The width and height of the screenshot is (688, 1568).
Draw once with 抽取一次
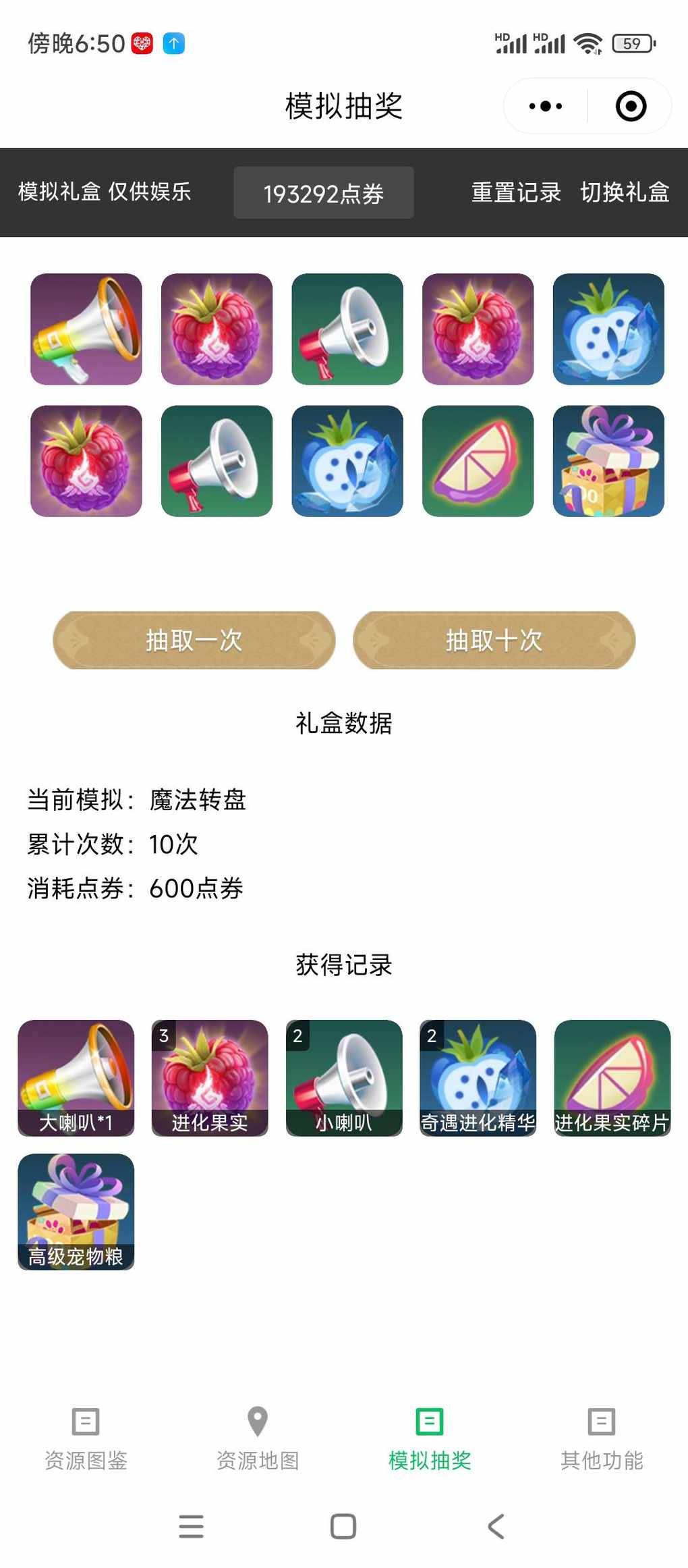pyautogui.click(x=194, y=640)
